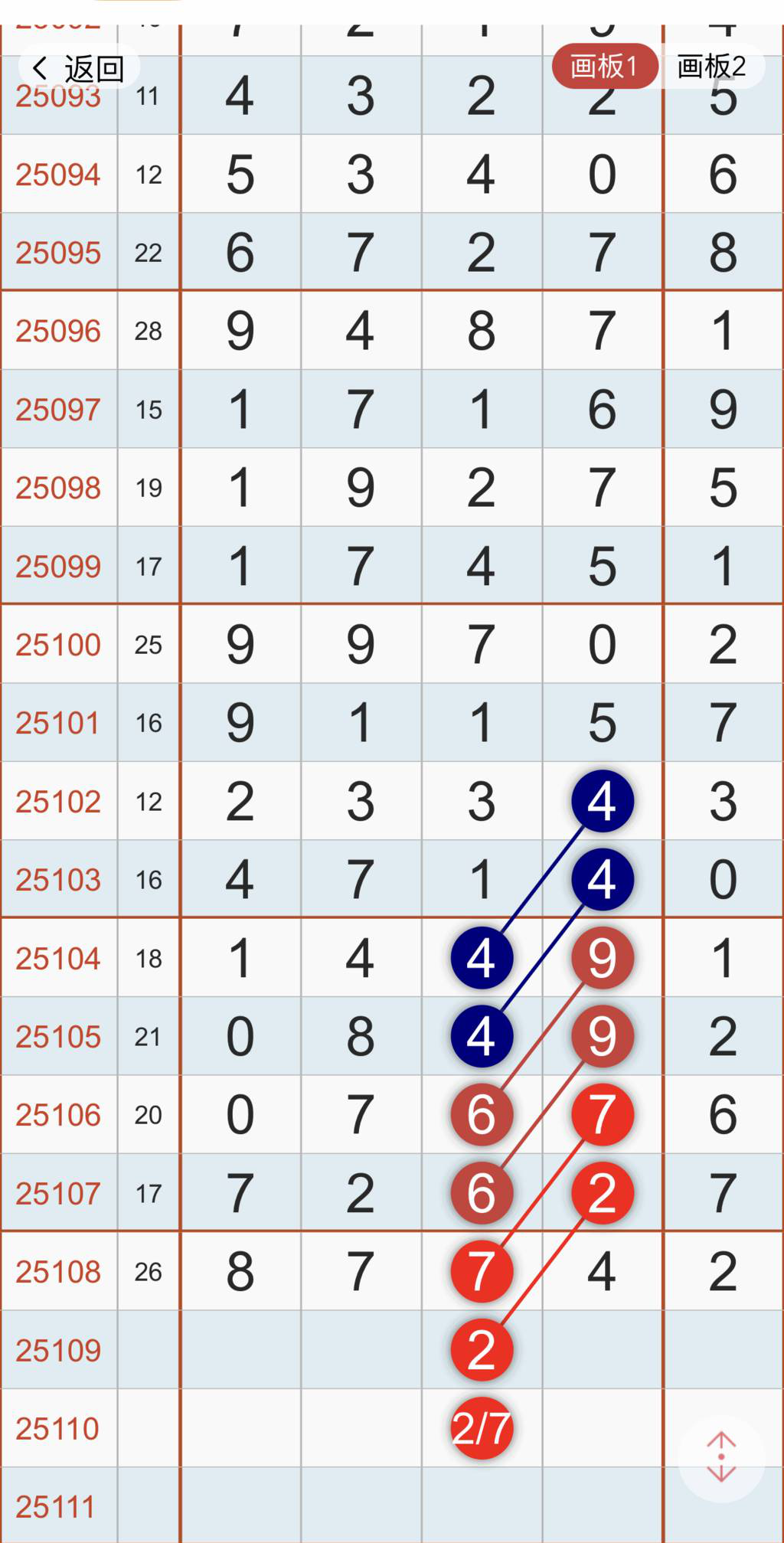Tap the floating up-down arrows button
The height and width of the screenshot is (1543, 784).
[x=721, y=1456]
